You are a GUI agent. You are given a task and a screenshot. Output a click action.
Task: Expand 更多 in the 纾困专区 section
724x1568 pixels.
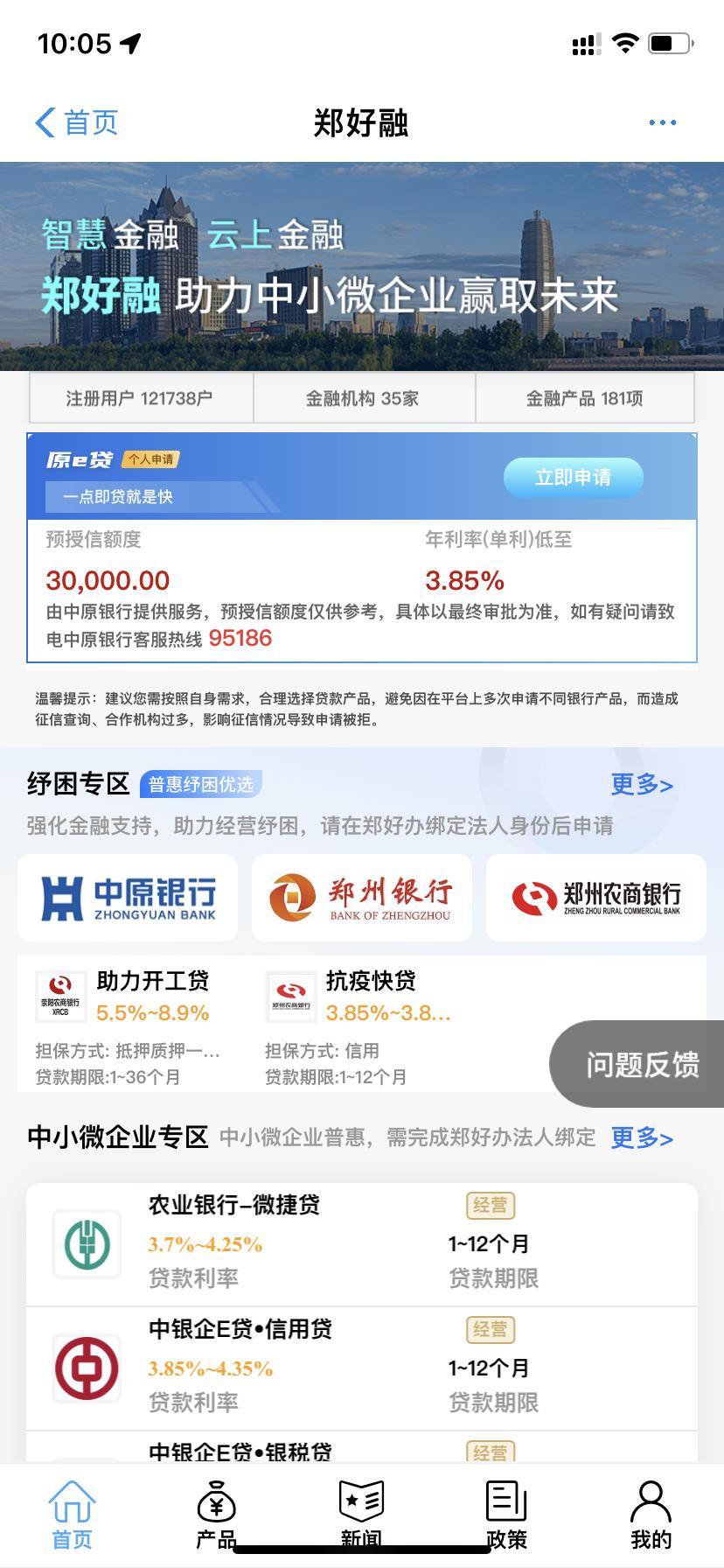(642, 785)
